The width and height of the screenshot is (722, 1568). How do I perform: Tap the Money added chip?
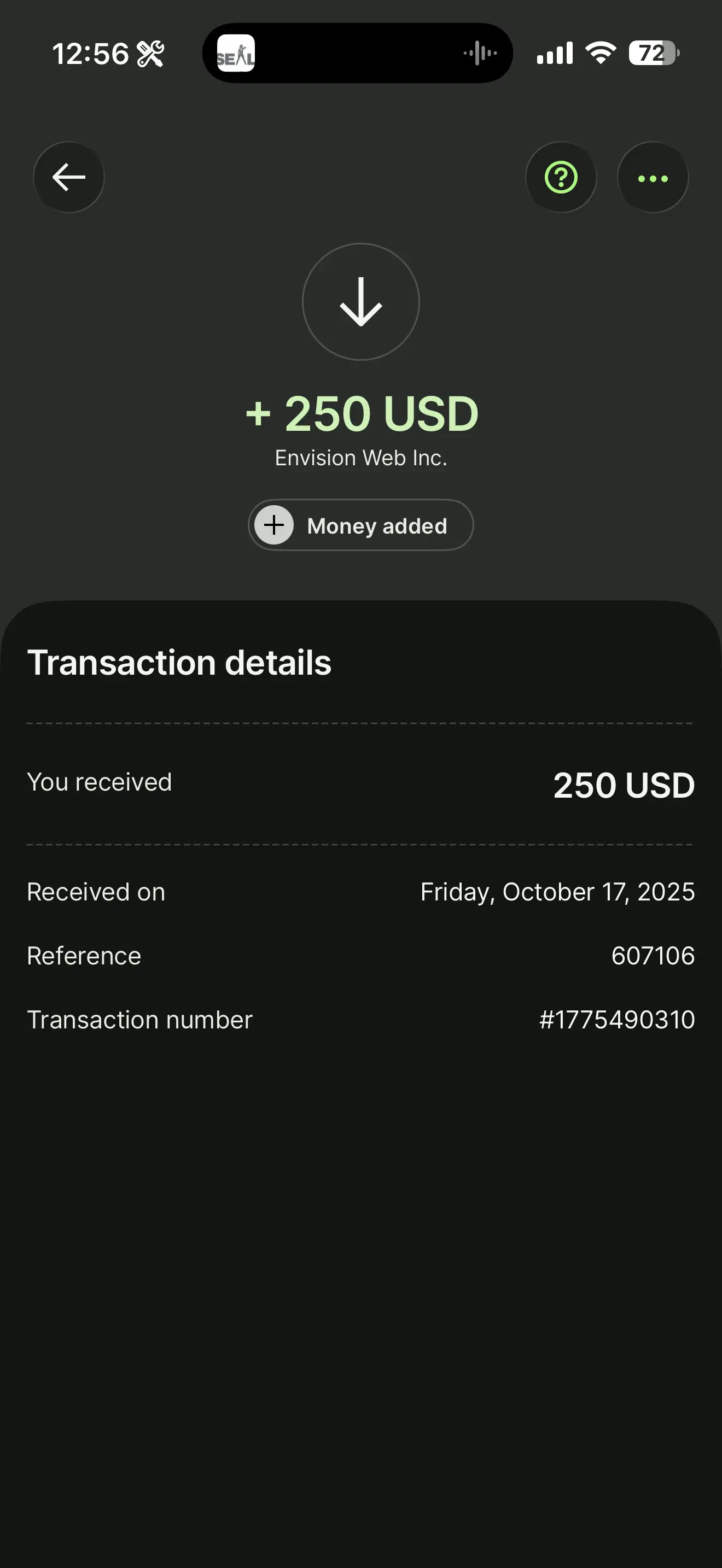click(x=360, y=525)
